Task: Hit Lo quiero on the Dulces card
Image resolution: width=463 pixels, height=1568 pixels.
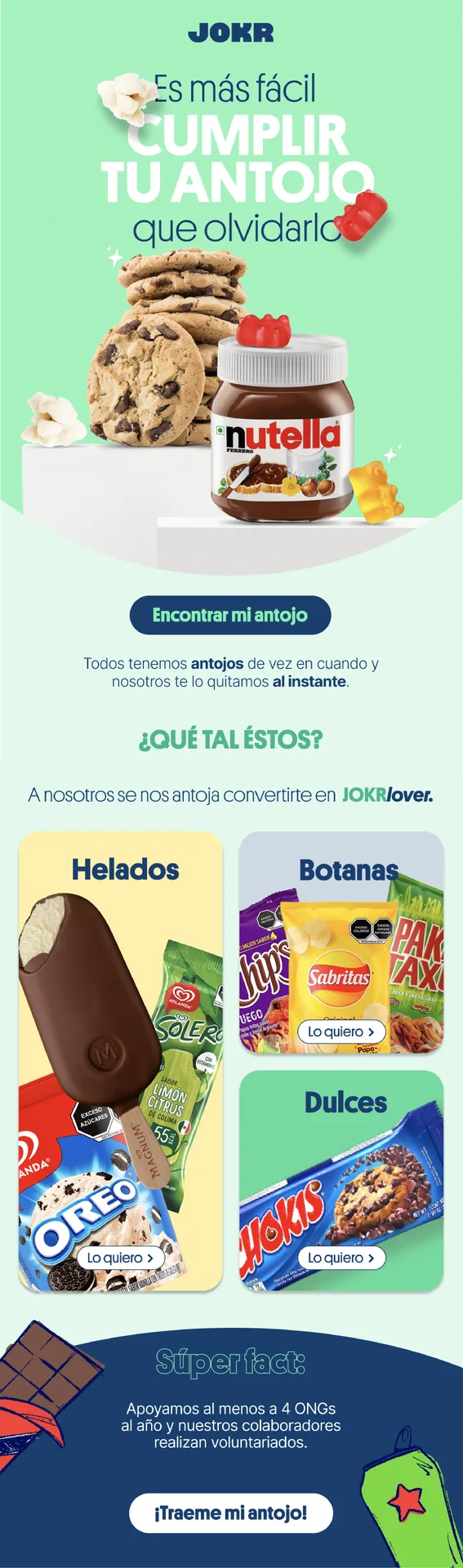Action: tap(341, 1258)
